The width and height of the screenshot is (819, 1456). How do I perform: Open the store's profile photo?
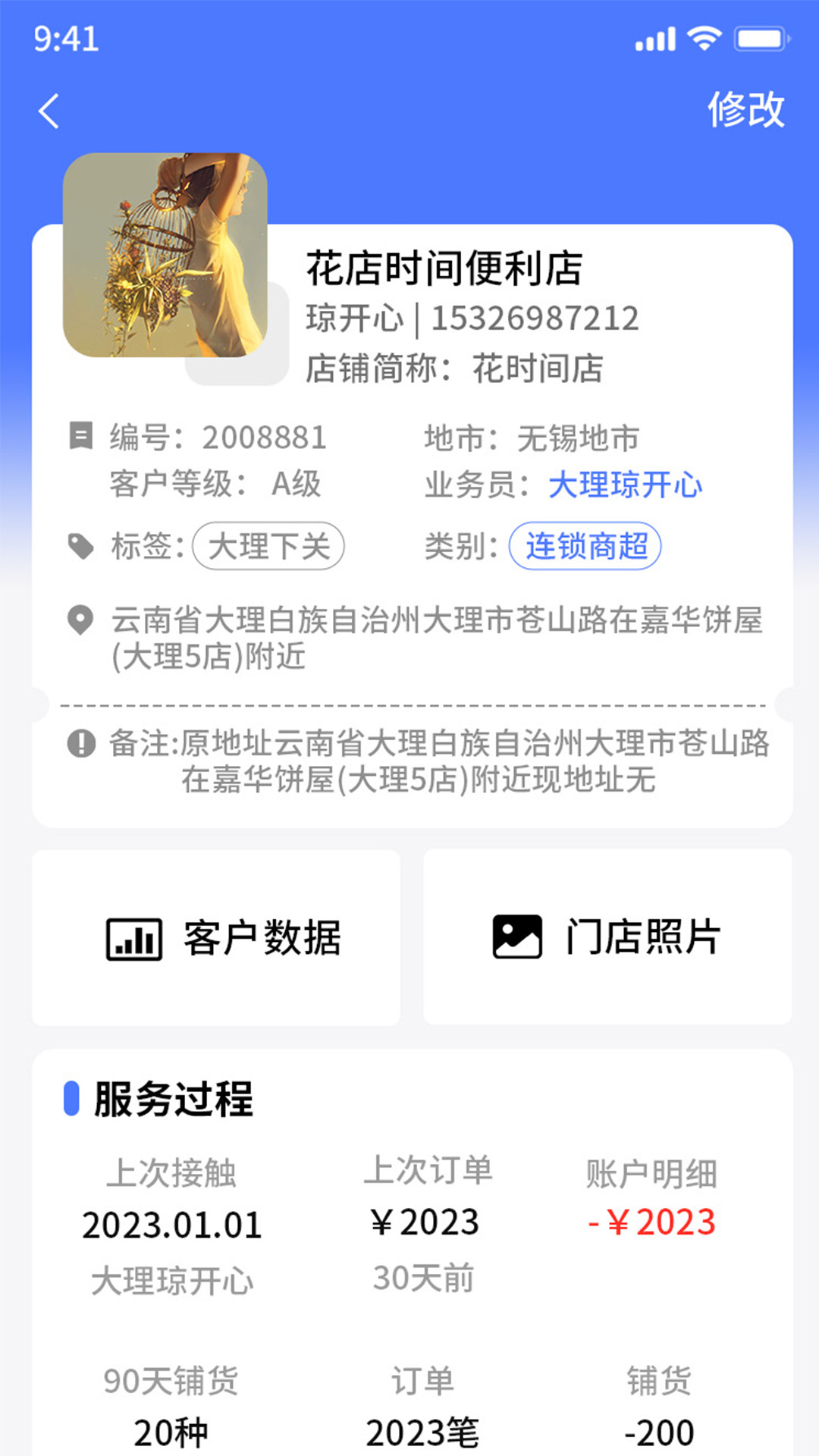click(x=165, y=255)
